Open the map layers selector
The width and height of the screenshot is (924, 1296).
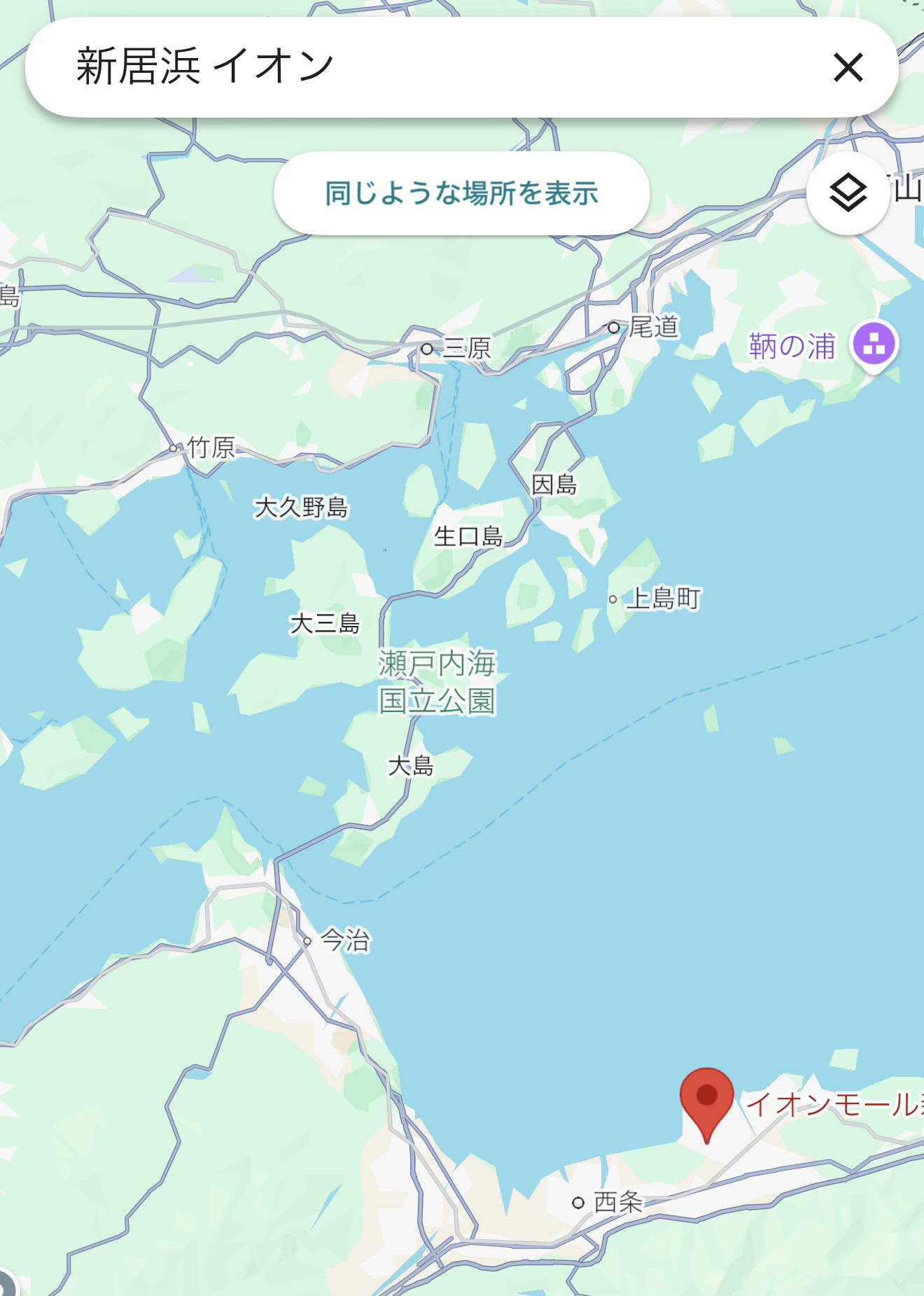[848, 193]
